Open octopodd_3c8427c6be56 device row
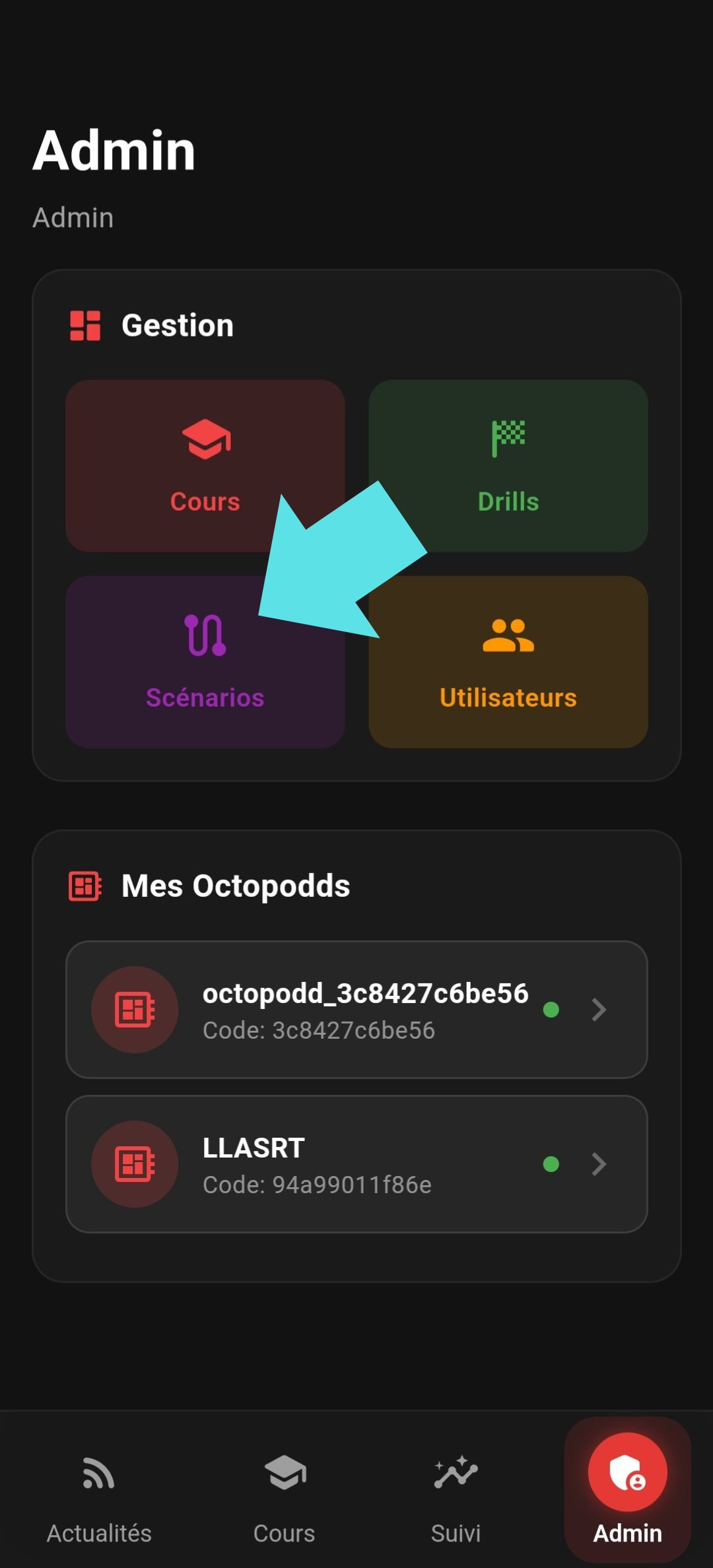 356,1010
